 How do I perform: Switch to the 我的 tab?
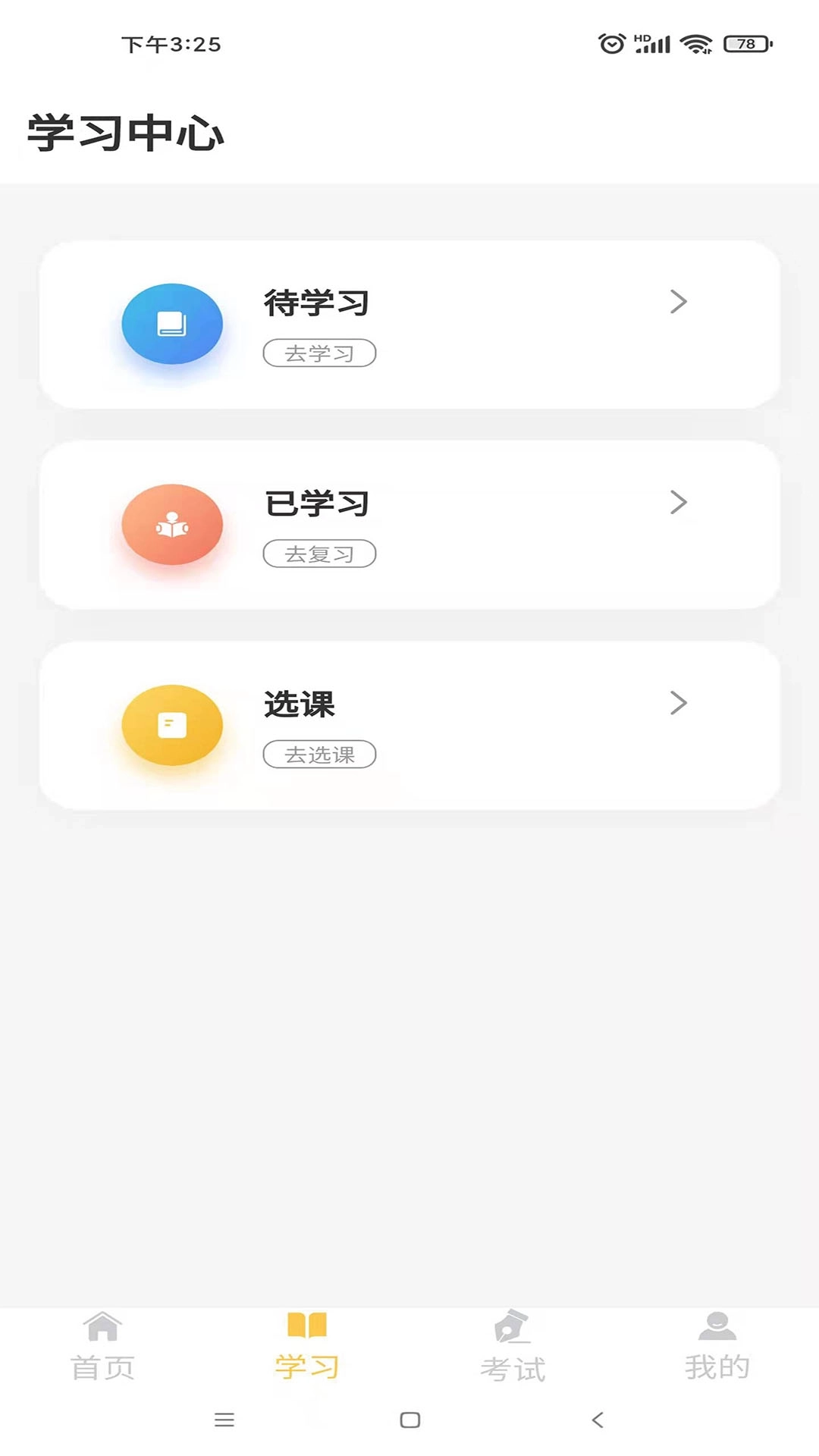tap(715, 1350)
